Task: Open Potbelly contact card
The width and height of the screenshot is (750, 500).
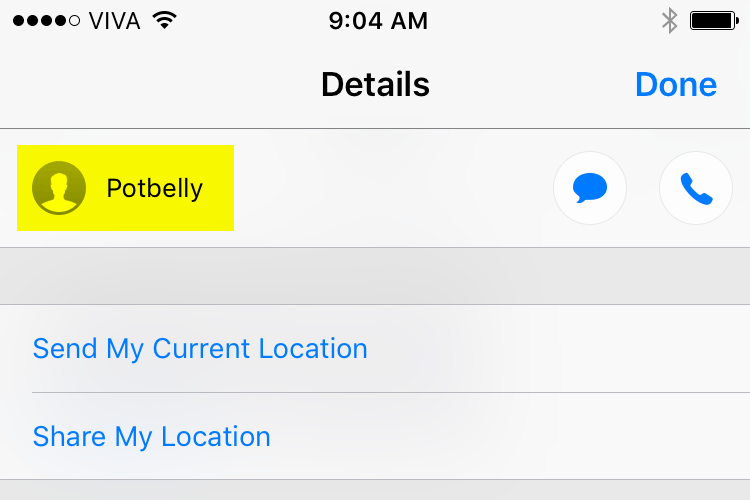Action: coord(126,188)
